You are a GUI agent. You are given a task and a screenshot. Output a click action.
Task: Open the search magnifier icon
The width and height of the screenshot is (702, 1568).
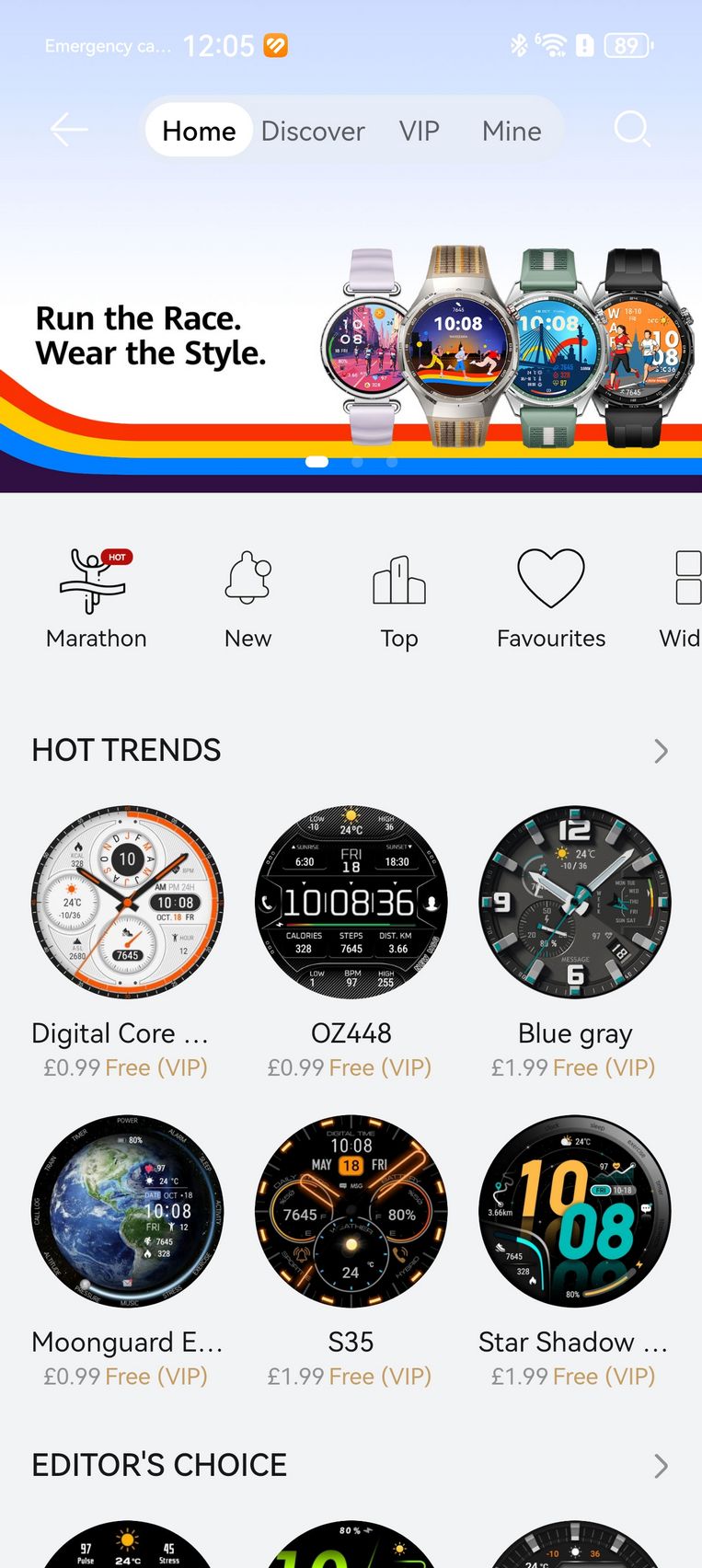(x=632, y=131)
